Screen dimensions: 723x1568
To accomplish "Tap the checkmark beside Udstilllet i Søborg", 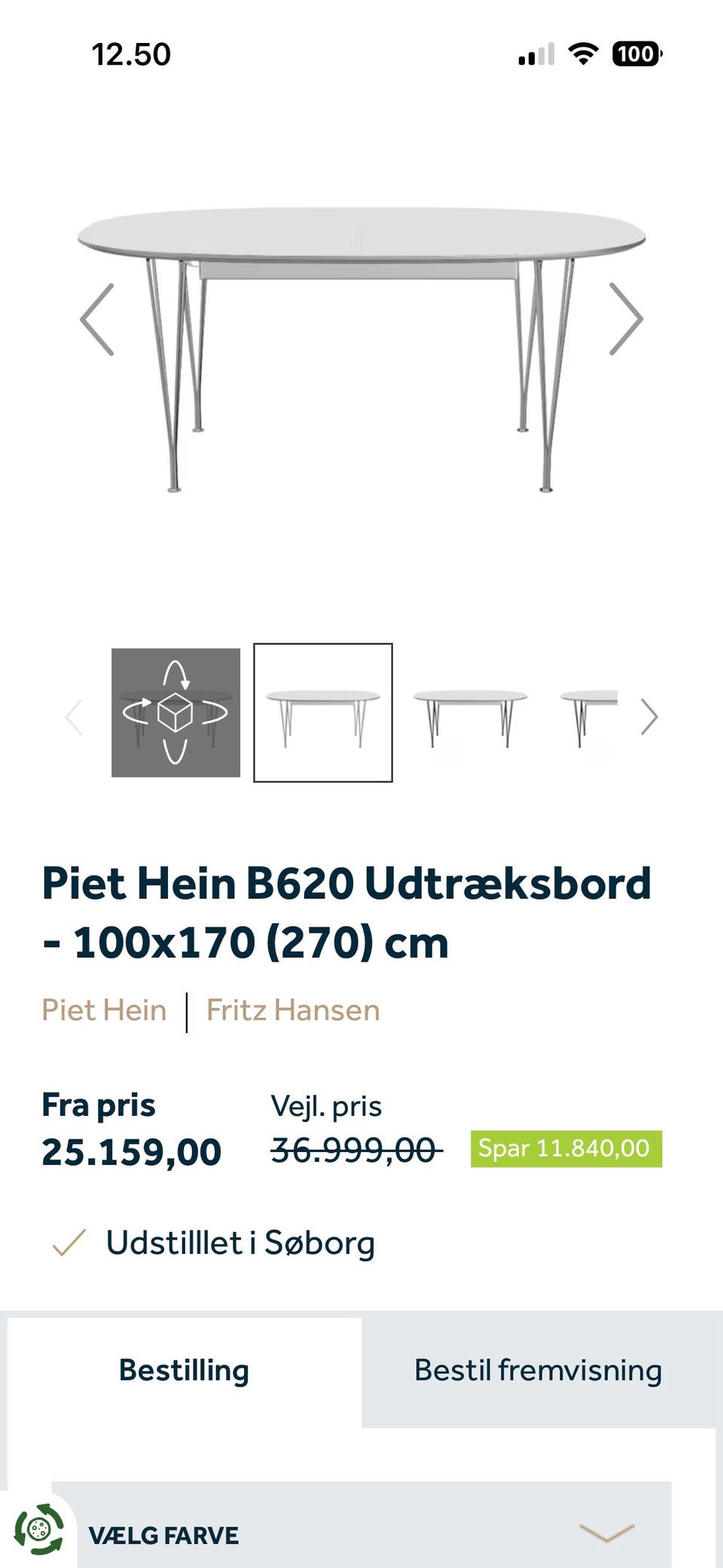I will (x=69, y=1241).
